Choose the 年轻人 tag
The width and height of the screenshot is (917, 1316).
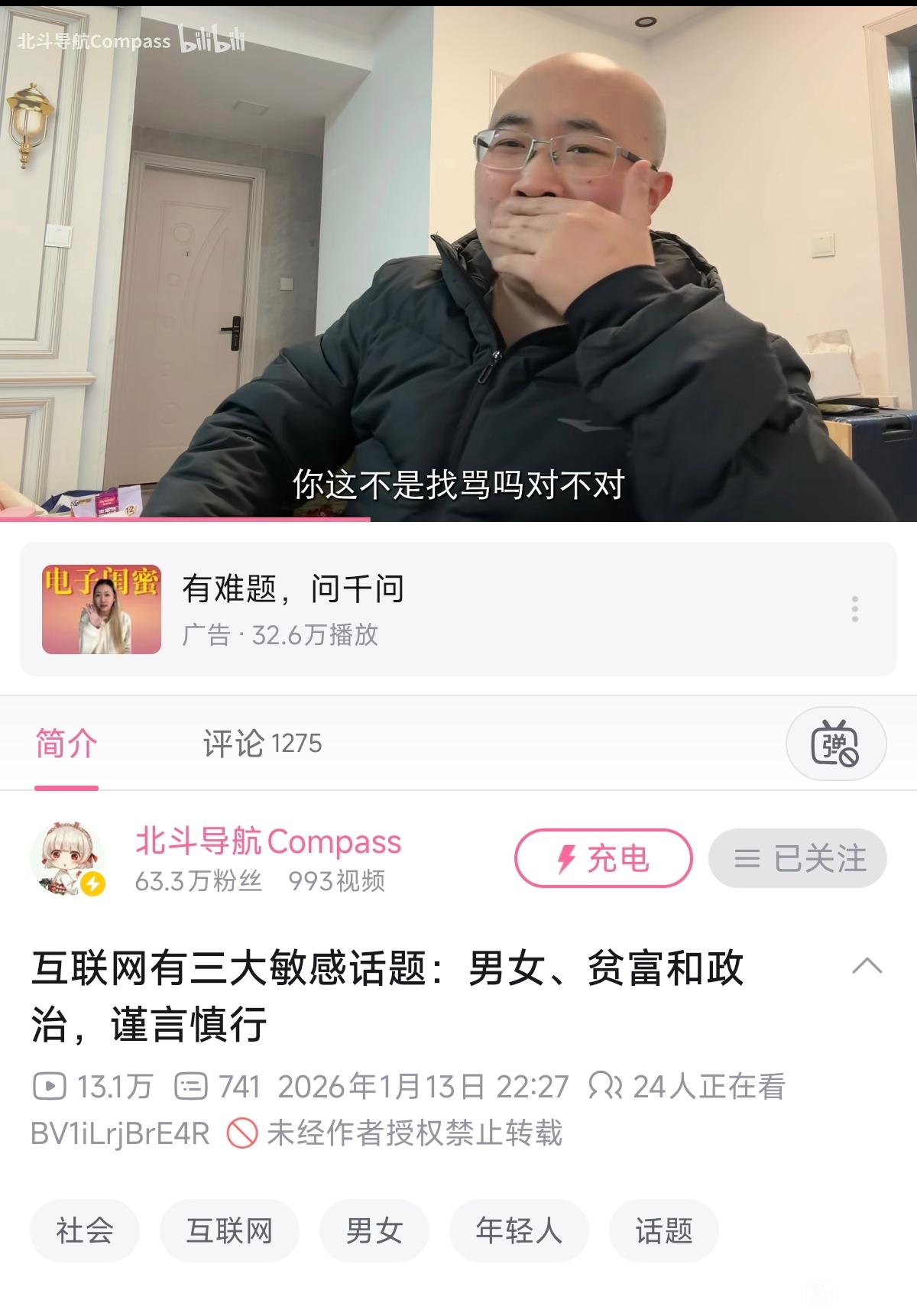click(x=518, y=1230)
